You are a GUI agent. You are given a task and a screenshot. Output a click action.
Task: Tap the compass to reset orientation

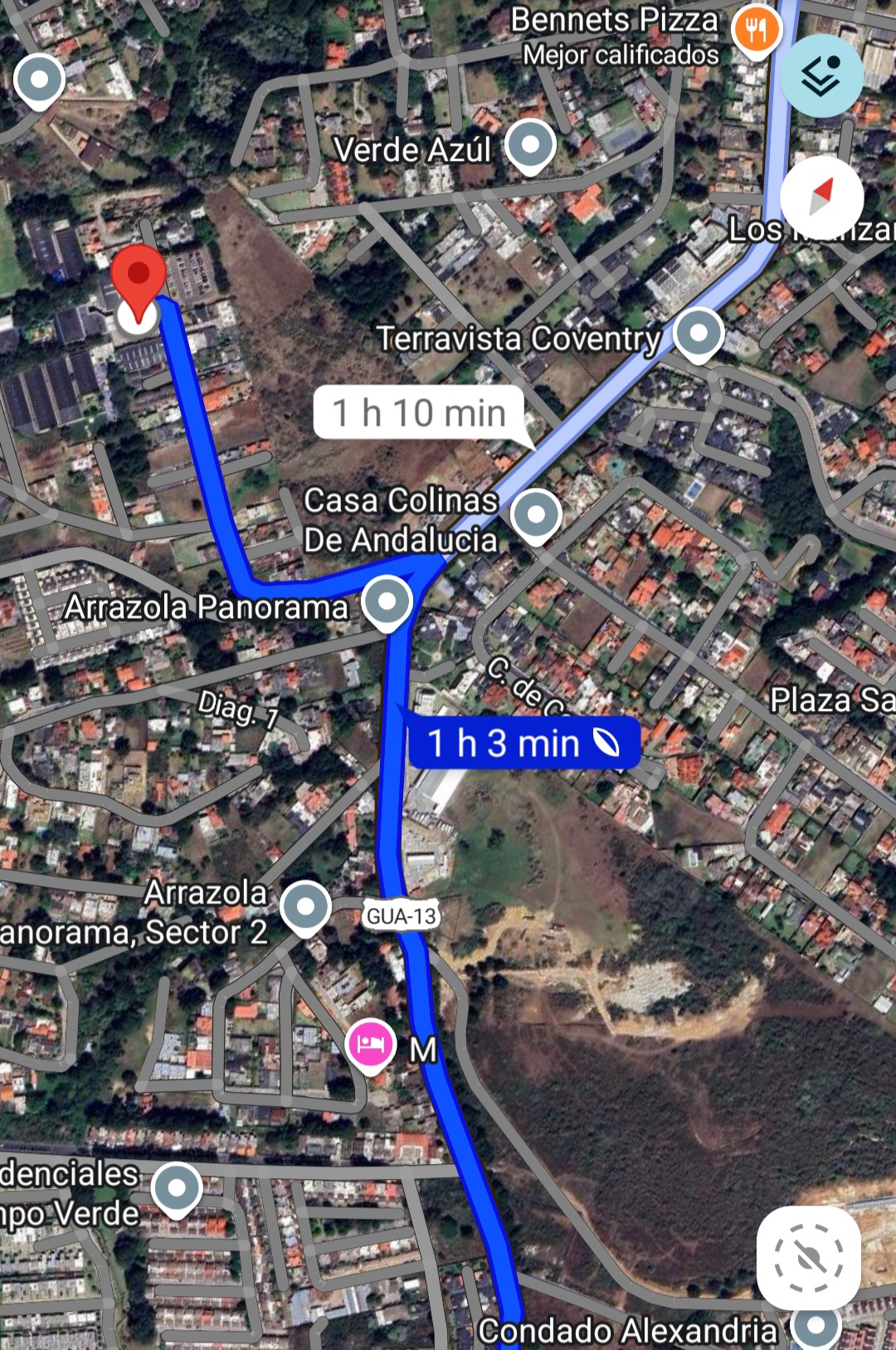(x=821, y=197)
